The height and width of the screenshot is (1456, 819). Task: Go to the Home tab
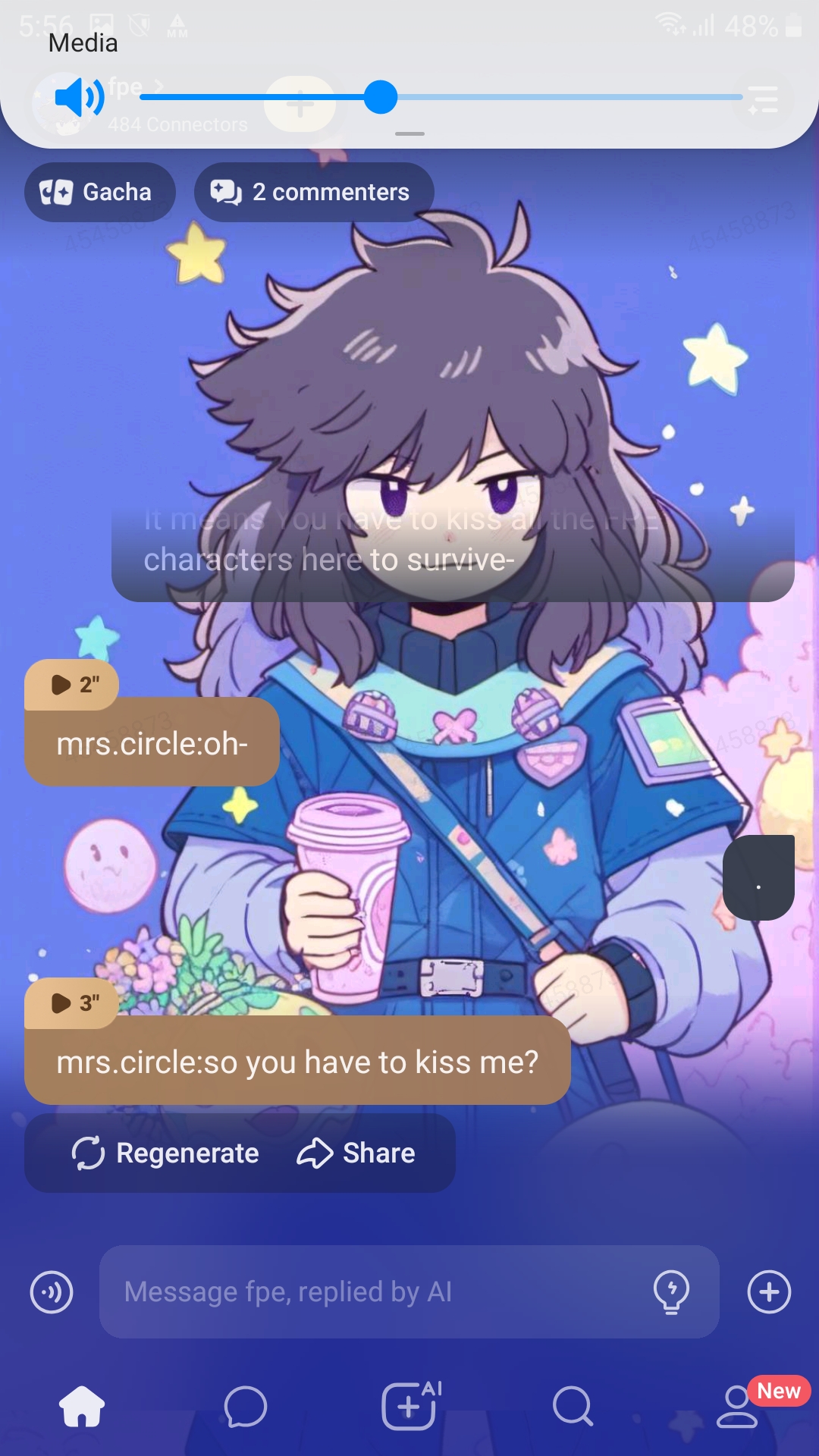click(x=82, y=1407)
